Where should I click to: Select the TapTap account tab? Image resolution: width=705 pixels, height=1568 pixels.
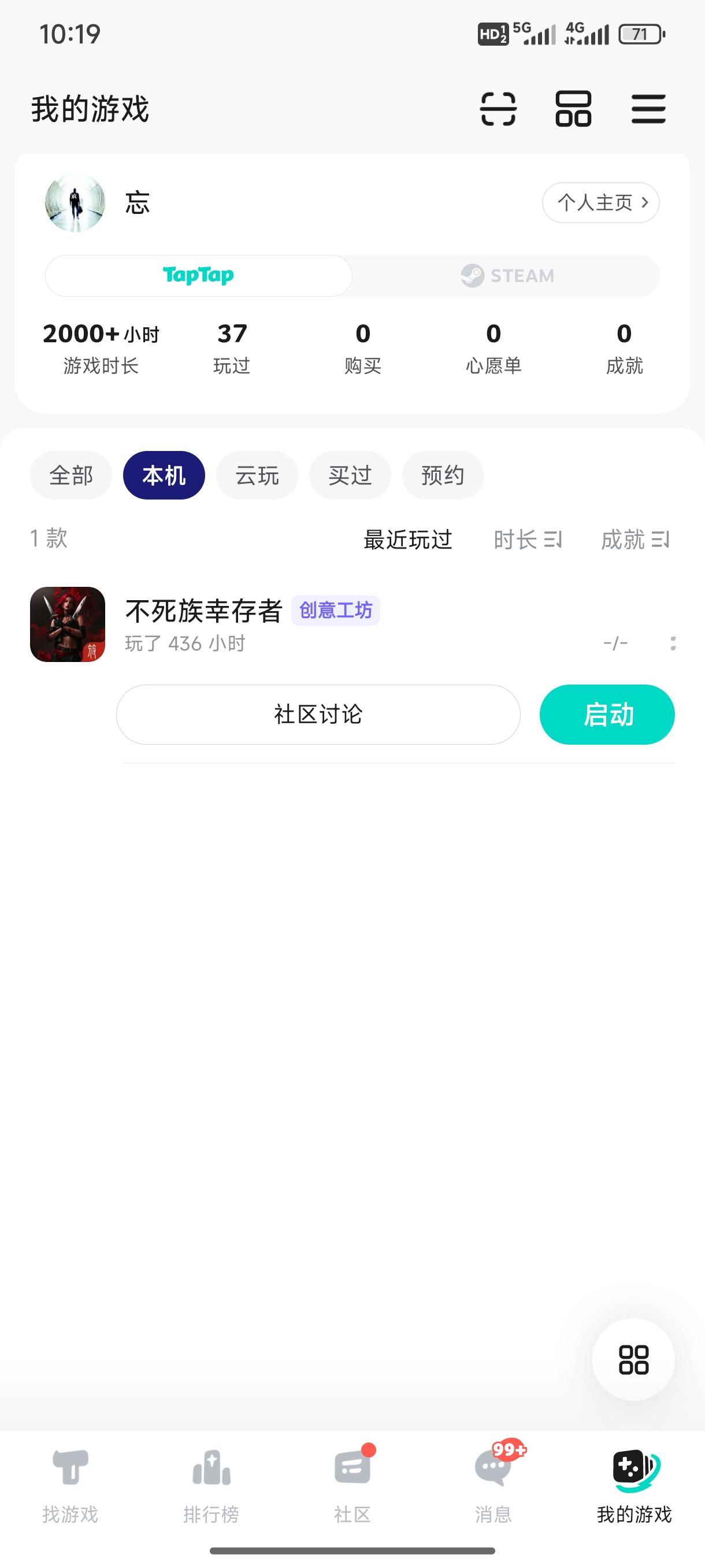click(x=198, y=275)
